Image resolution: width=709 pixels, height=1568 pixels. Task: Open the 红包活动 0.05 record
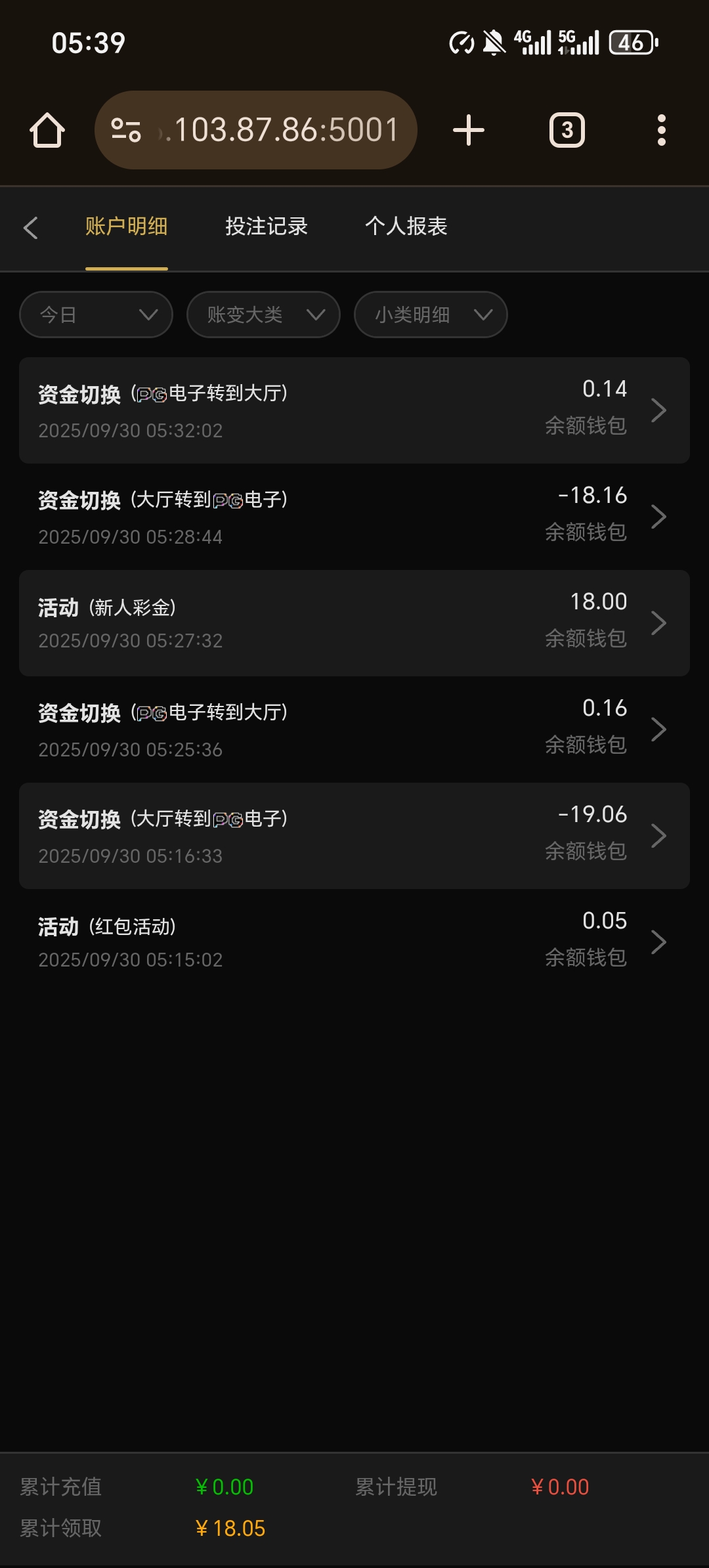pyautogui.click(x=354, y=942)
